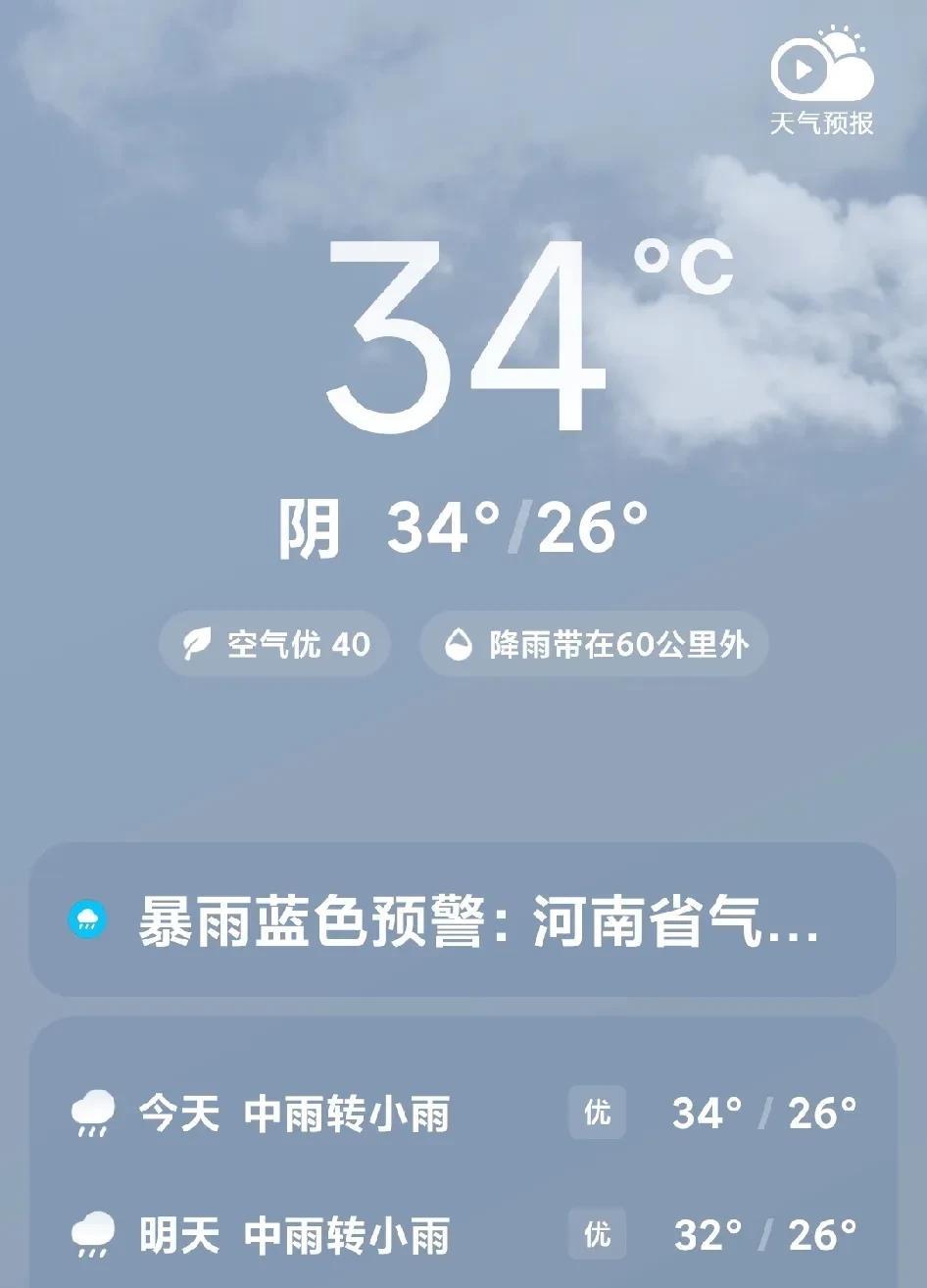The height and width of the screenshot is (1288, 927).
Task: Open the 天气预报 video forecast icon
Action: coord(821,80)
